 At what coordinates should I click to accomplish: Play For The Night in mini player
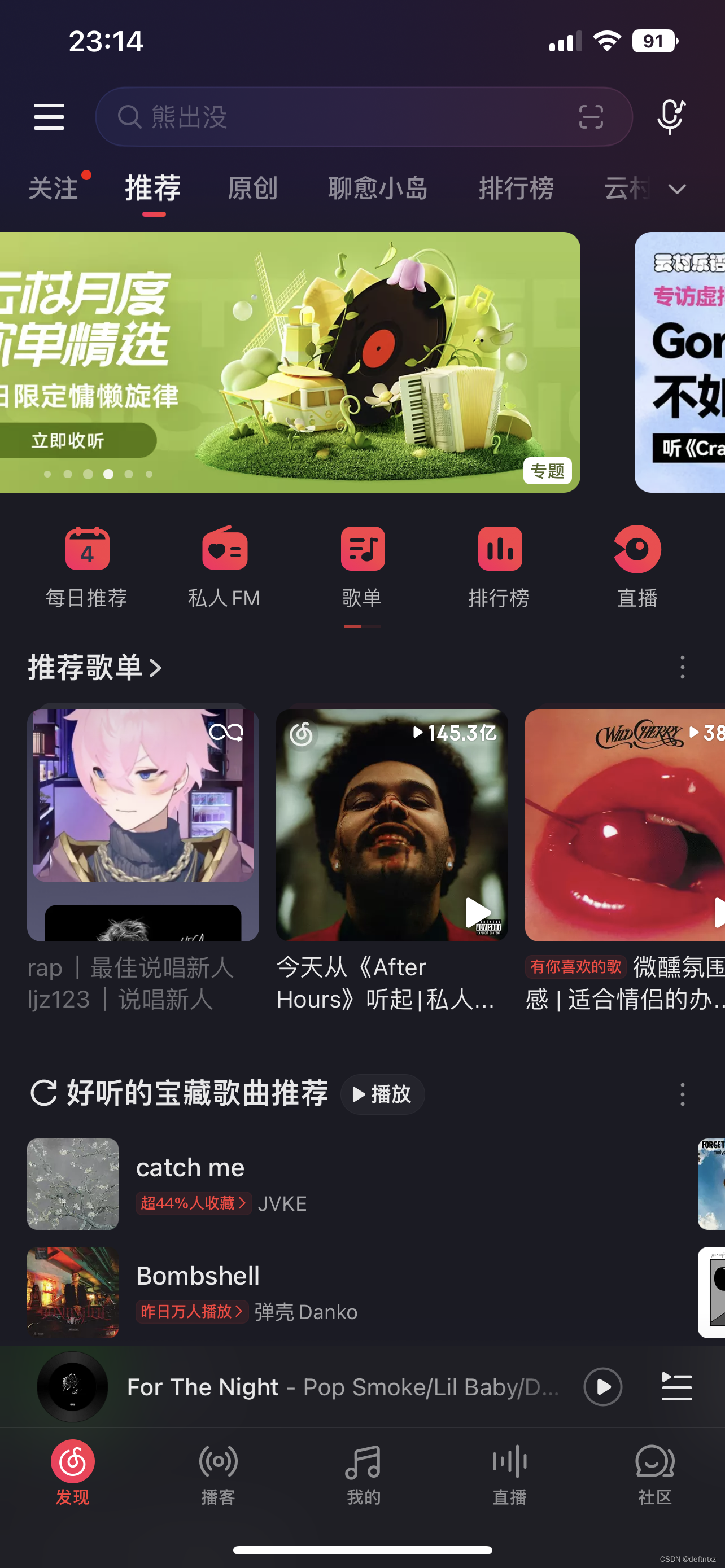[602, 1387]
